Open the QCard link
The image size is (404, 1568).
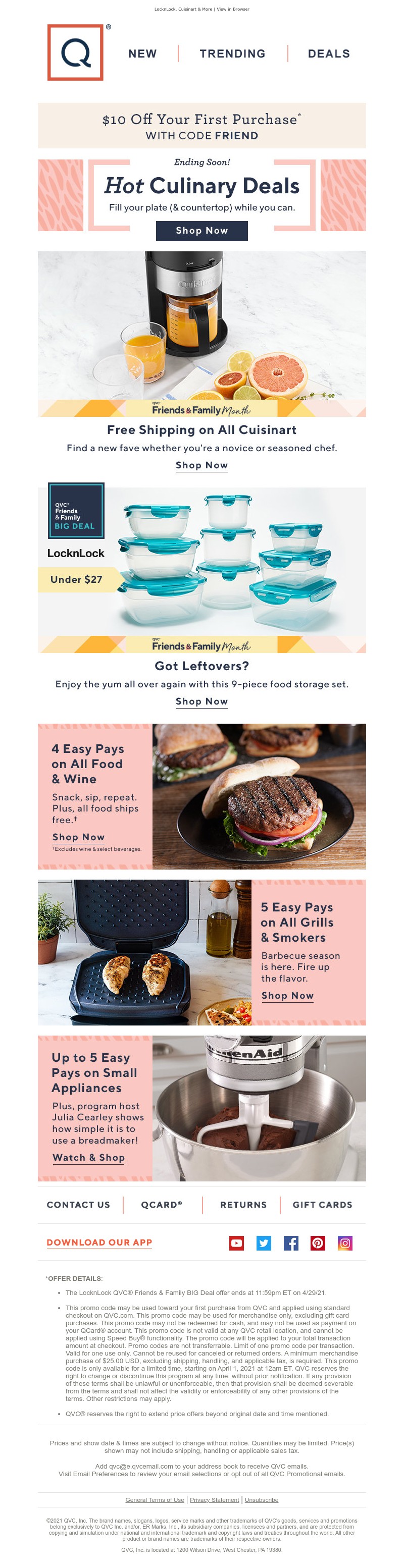[162, 1204]
